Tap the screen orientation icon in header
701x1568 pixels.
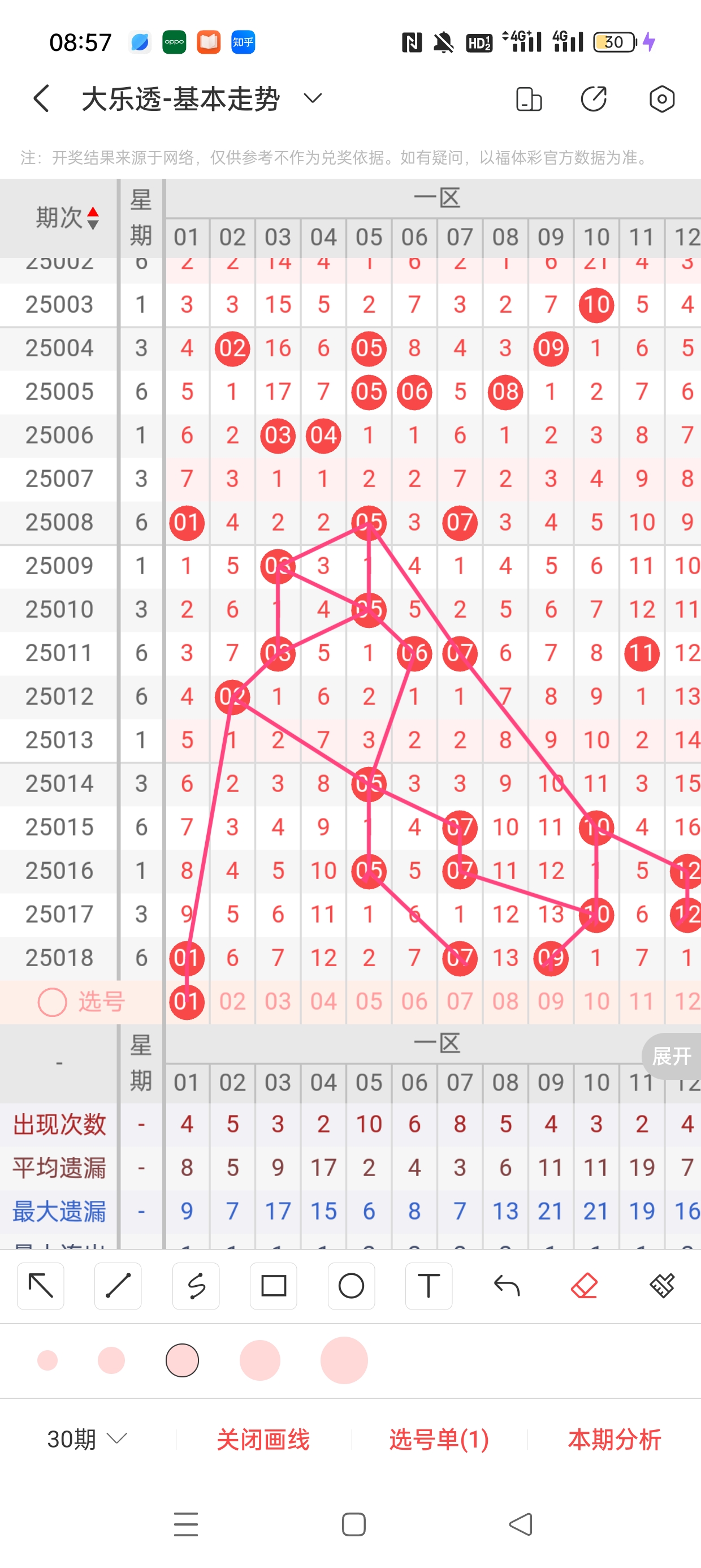point(528,98)
